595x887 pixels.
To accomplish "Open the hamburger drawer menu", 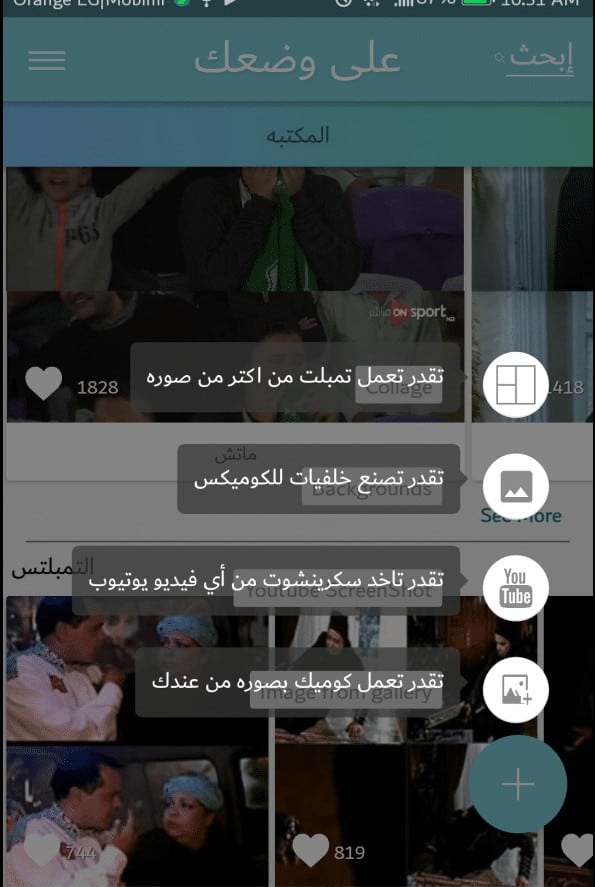I will tap(46, 61).
